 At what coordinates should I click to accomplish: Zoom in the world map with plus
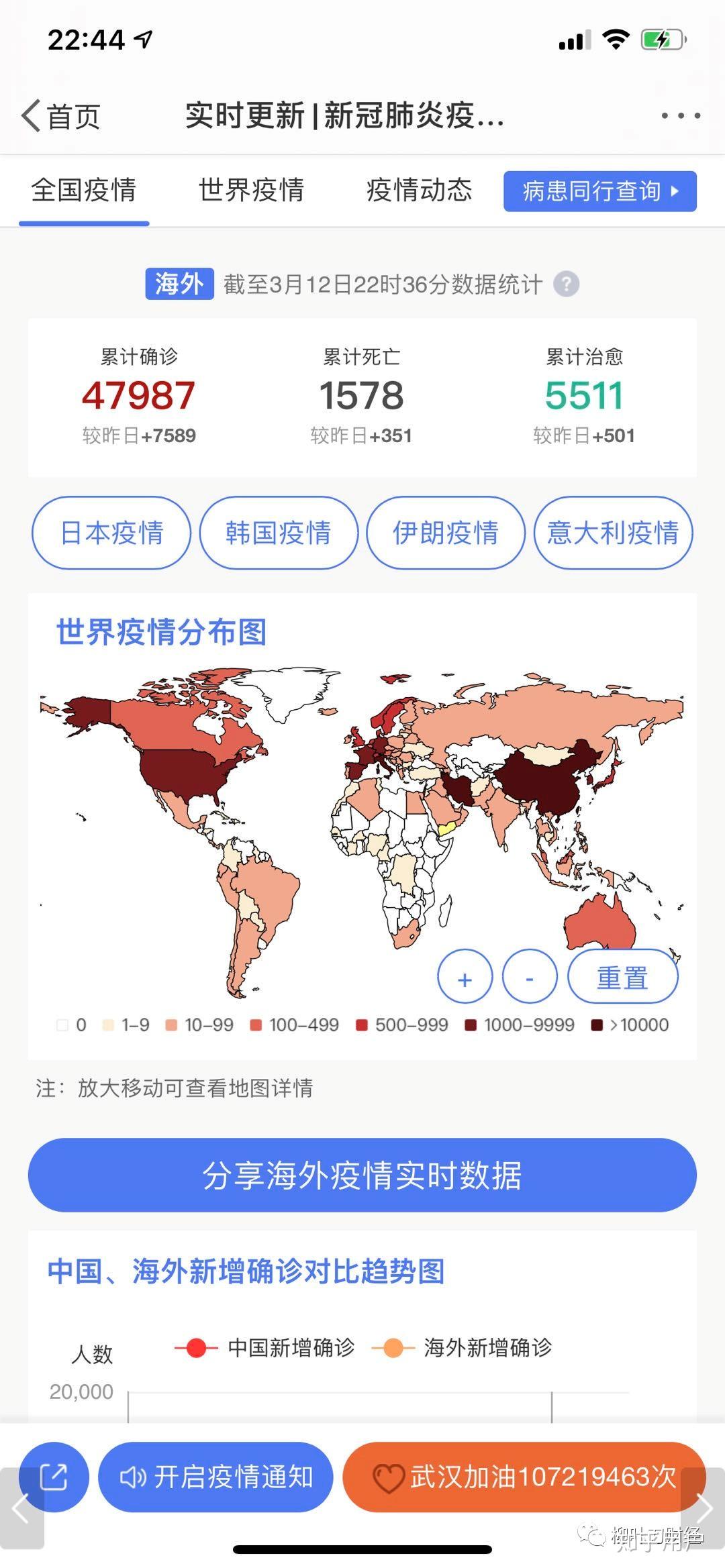point(465,978)
